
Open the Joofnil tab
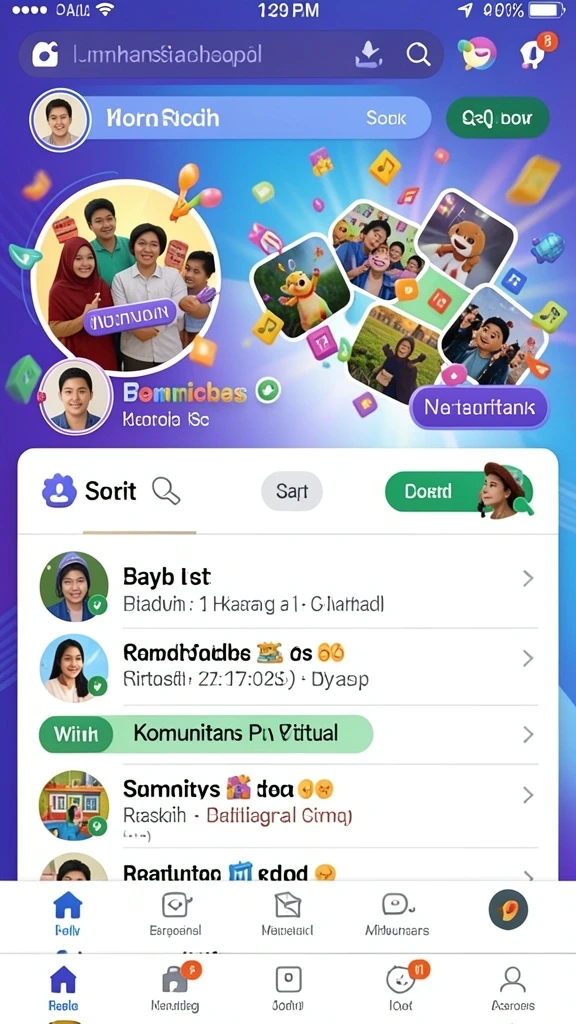click(288, 988)
